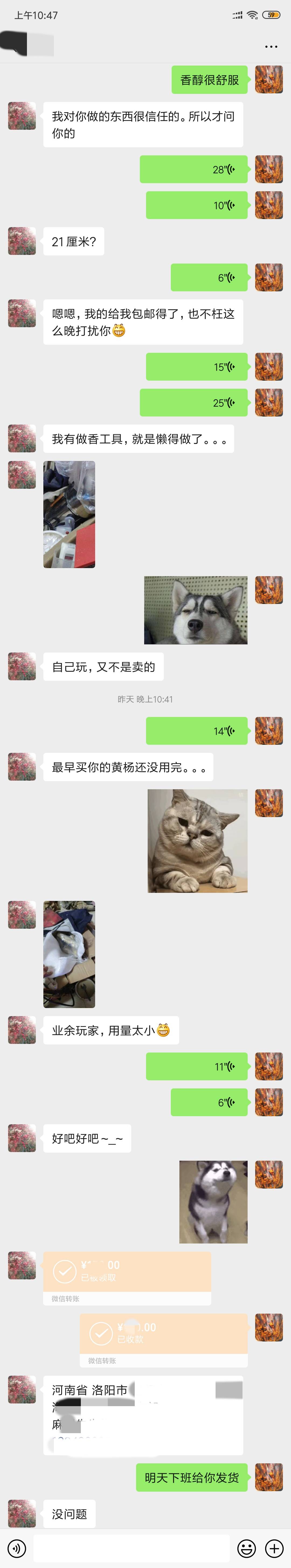
Task: Open the contact's avatar next to 没问题
Action: [x=22, y=1513]
